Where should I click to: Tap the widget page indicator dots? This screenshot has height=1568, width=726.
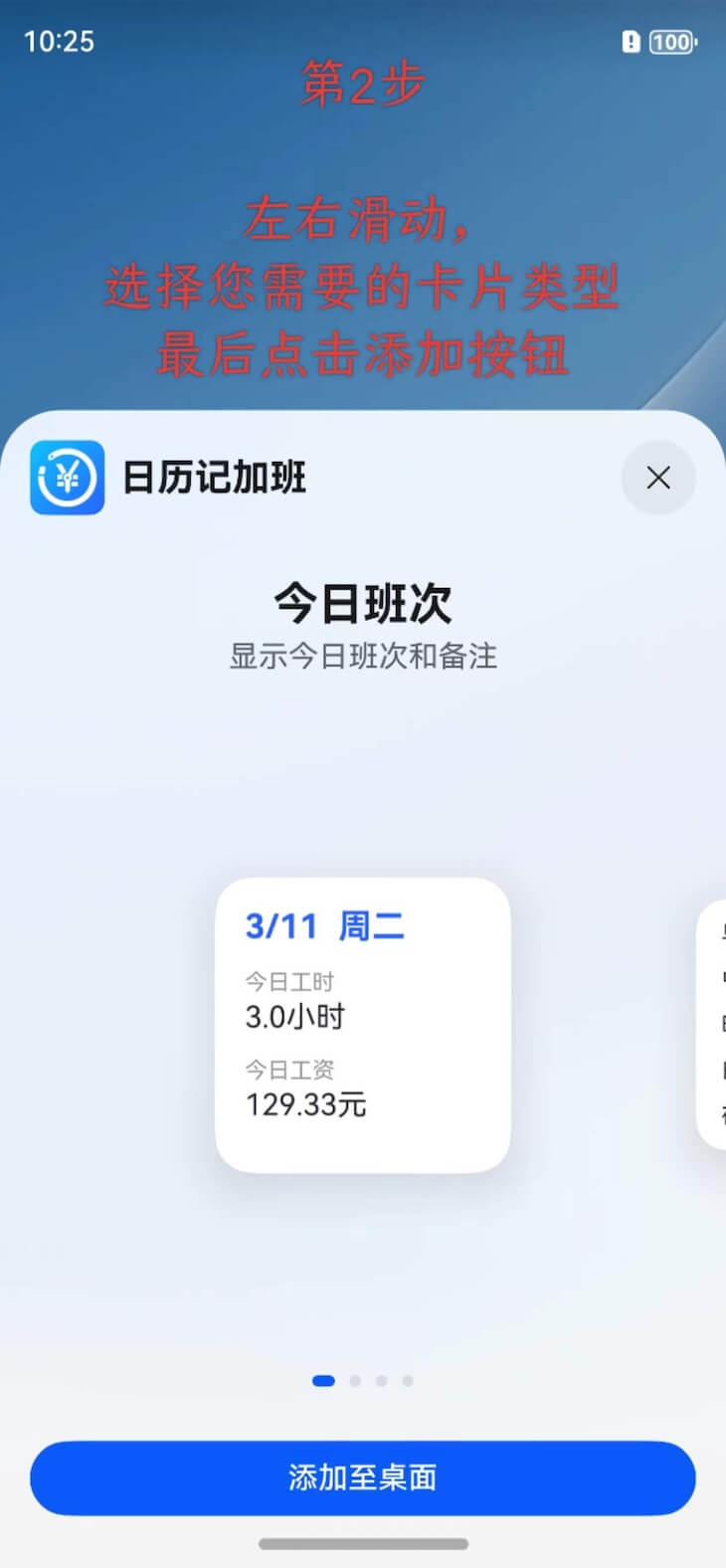363,1381
